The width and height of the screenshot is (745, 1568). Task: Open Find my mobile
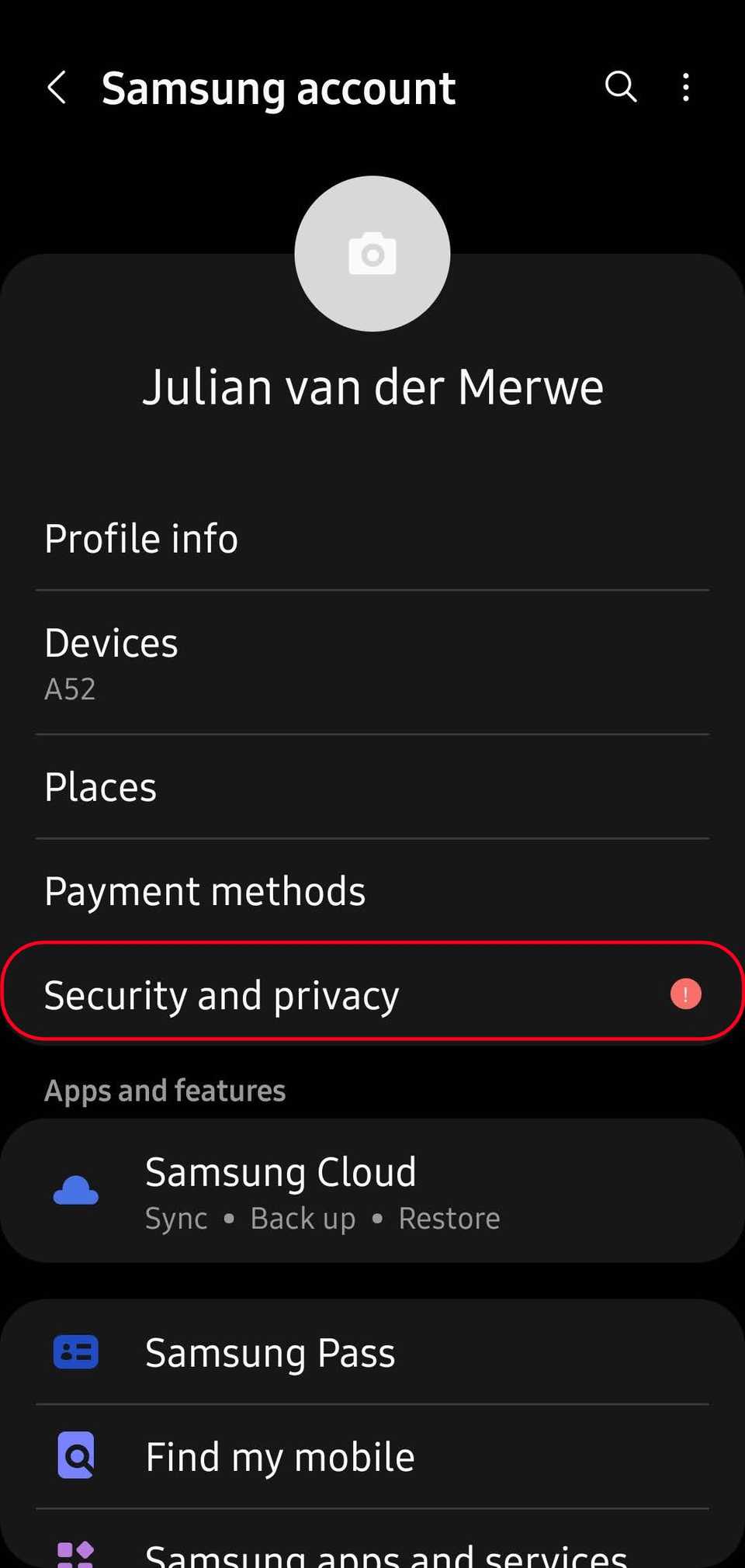tap(372, 1456)
